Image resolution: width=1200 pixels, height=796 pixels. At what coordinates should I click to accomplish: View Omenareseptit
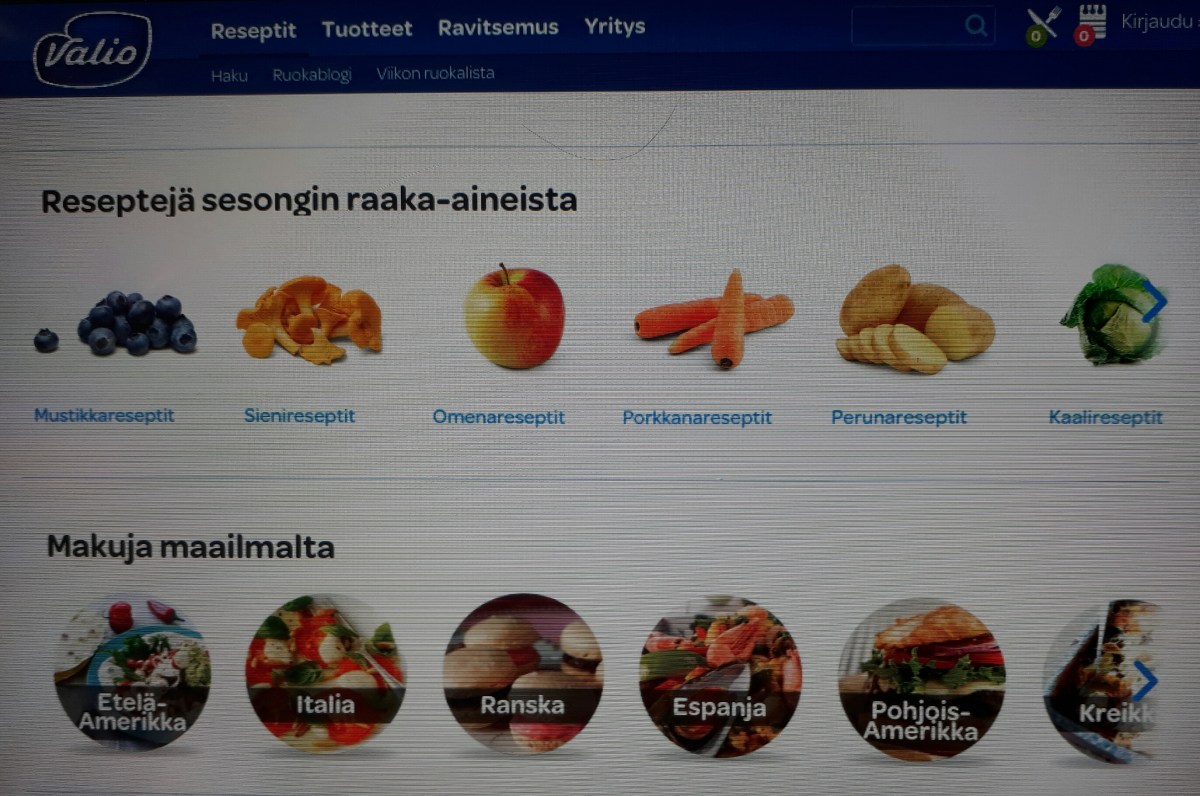click(498, 417)
